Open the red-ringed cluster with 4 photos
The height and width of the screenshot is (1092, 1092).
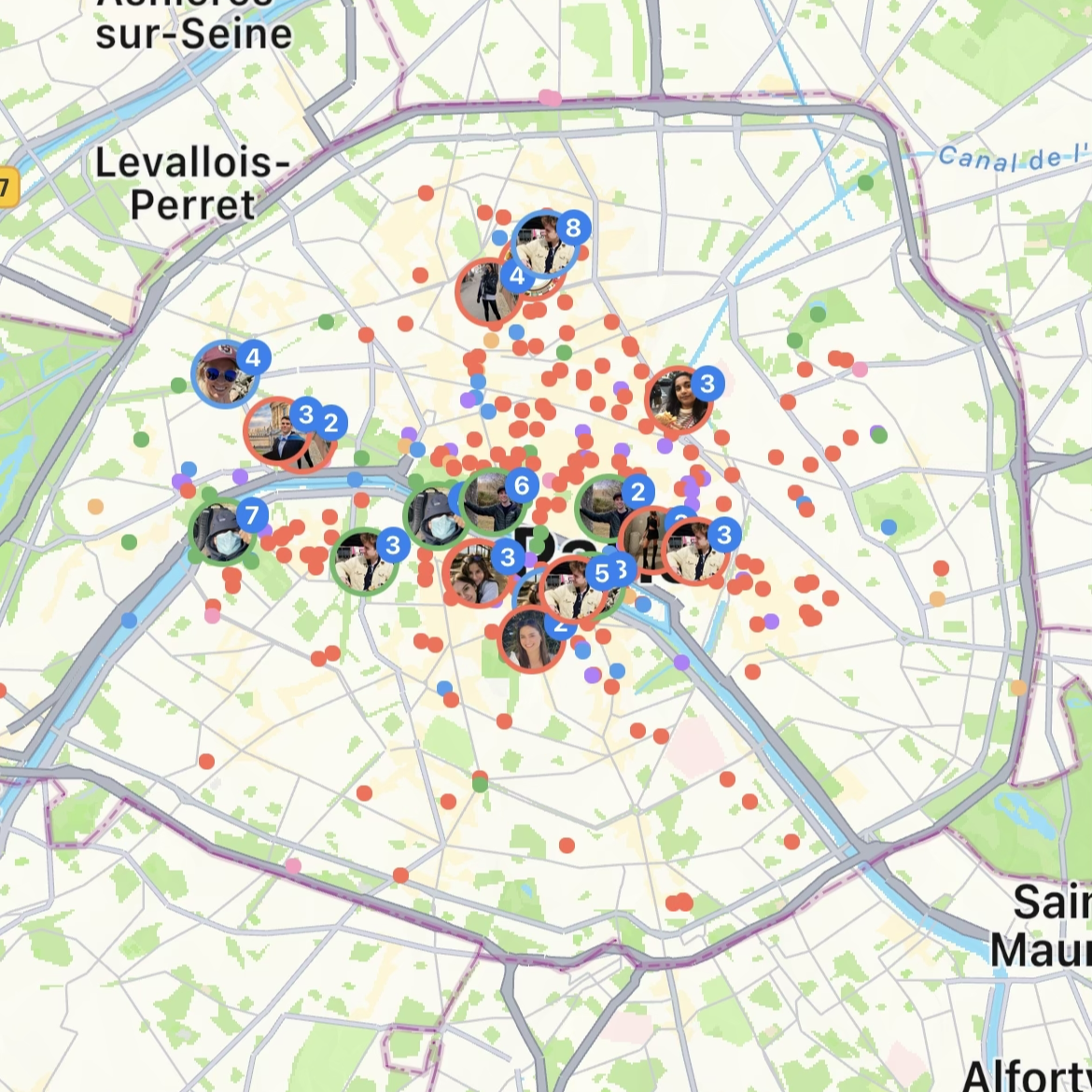point(487,291)
